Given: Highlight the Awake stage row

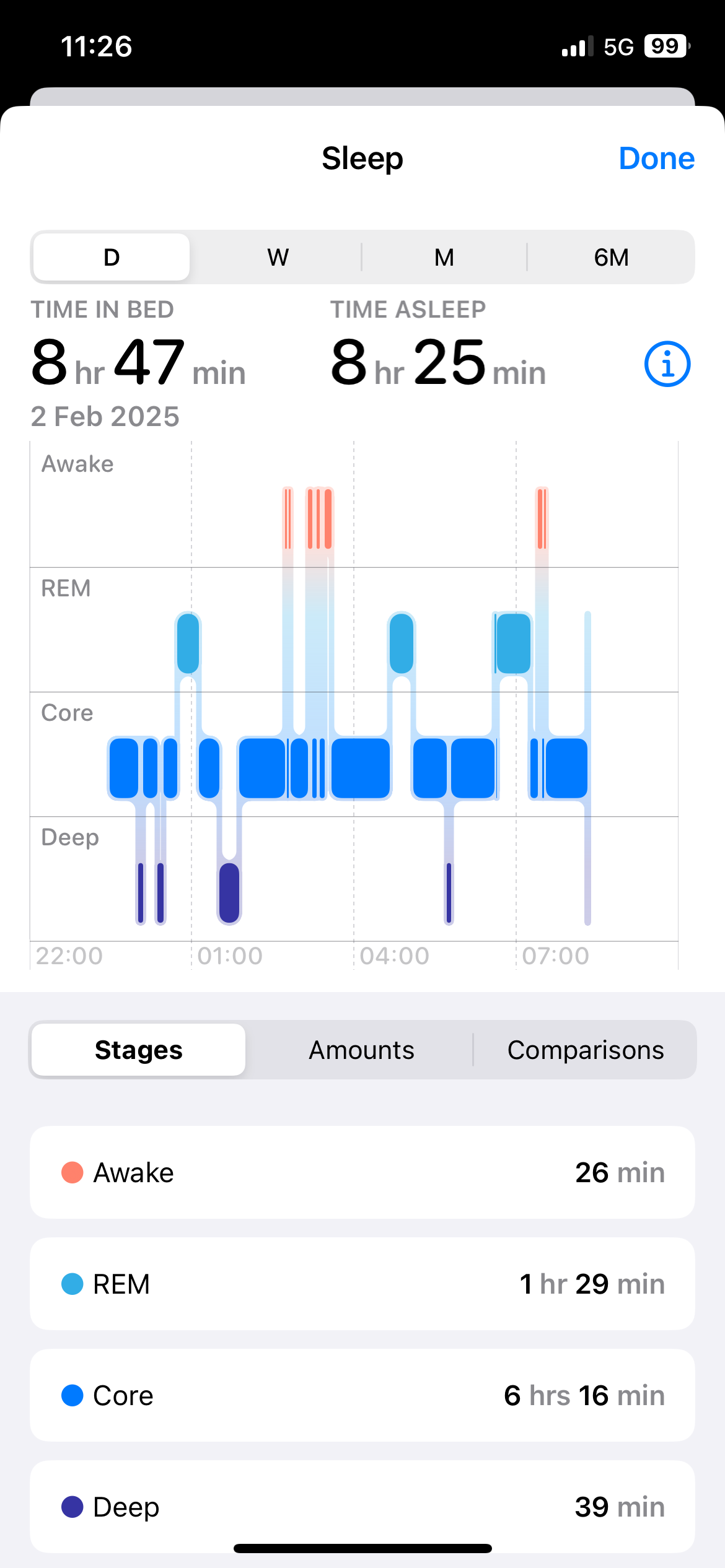Looking at the screenshot, I should [x=362, y=1172].
